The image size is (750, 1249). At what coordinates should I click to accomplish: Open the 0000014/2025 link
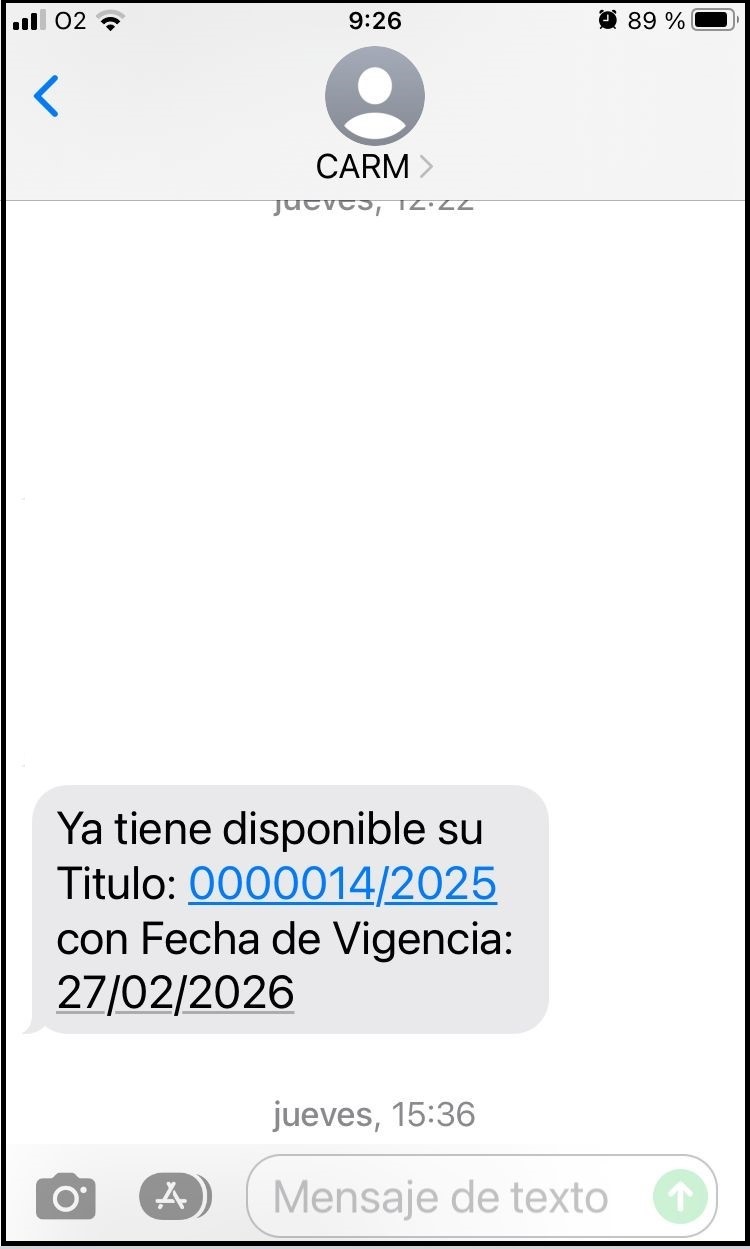[x=342, y=884]
